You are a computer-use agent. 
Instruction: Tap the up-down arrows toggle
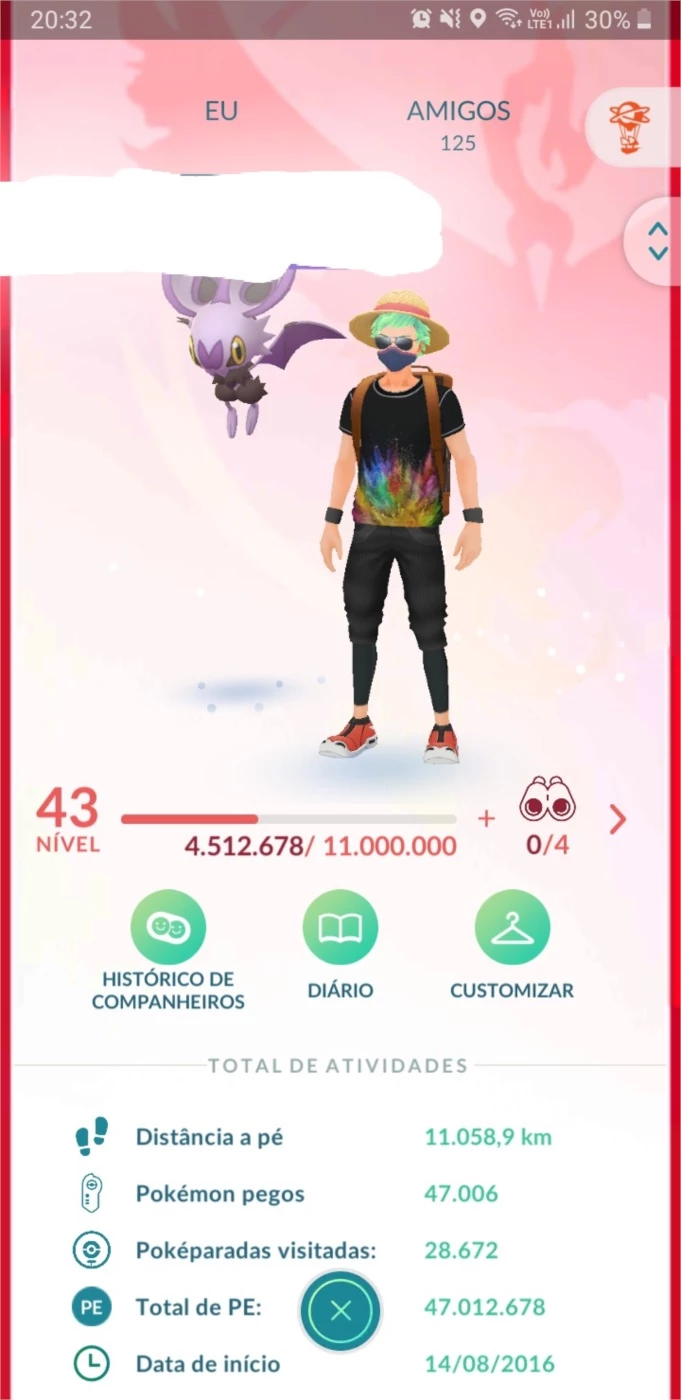click(657, 241)
